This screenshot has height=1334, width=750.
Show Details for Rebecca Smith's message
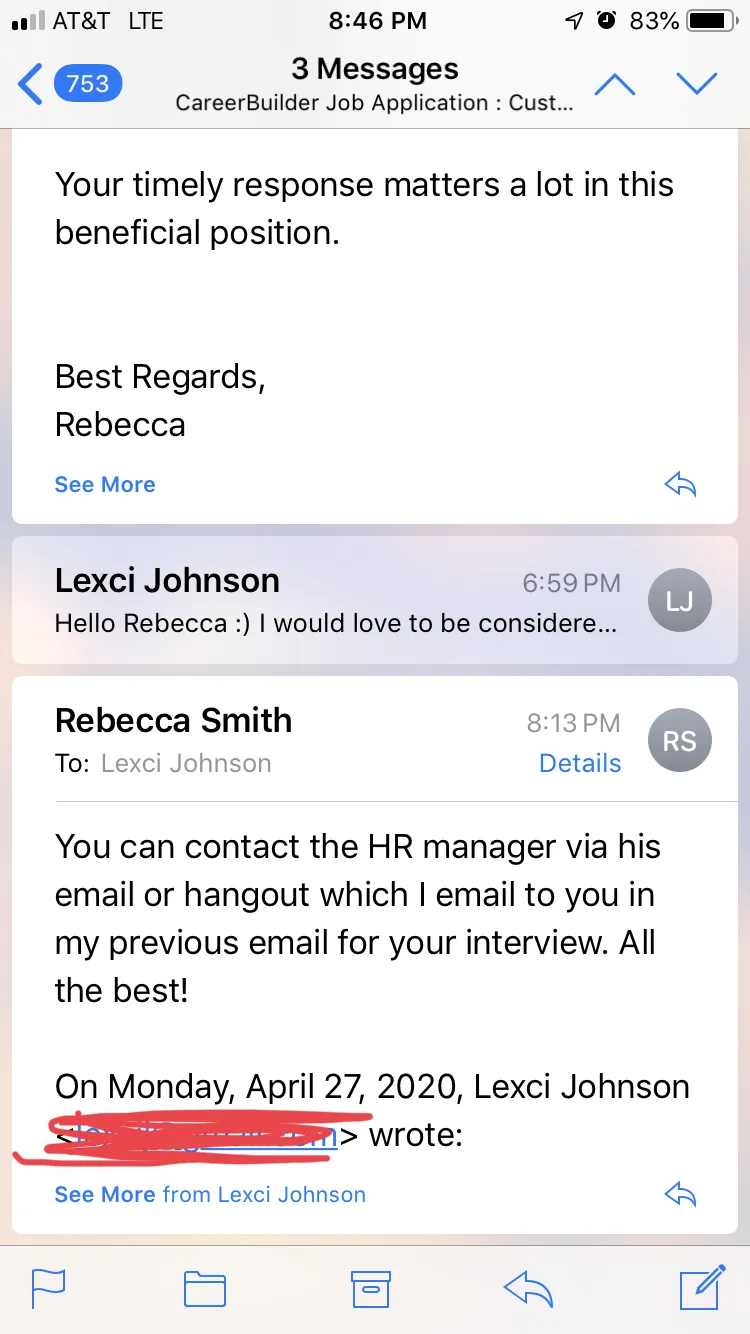[580, 763]
